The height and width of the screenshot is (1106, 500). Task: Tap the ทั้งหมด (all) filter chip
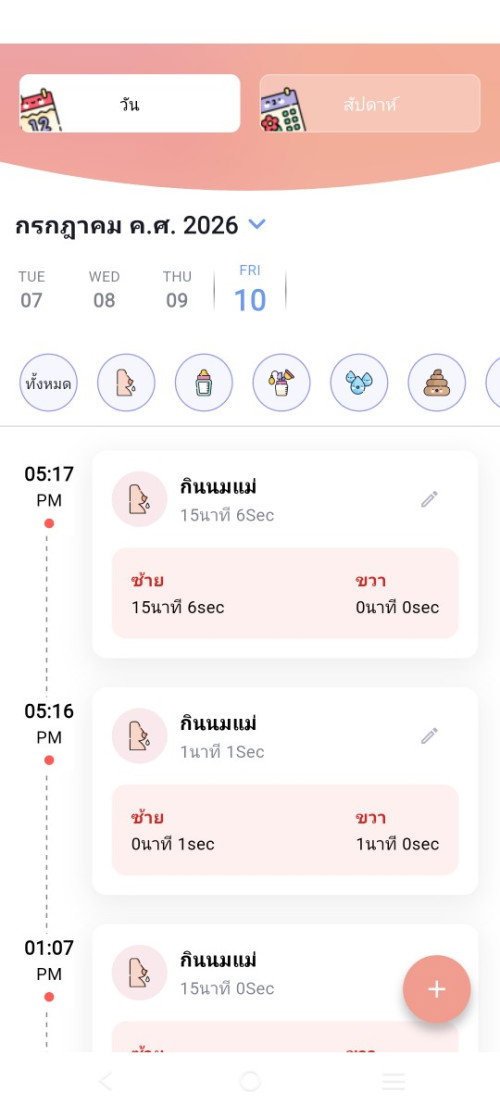point(49,383)
